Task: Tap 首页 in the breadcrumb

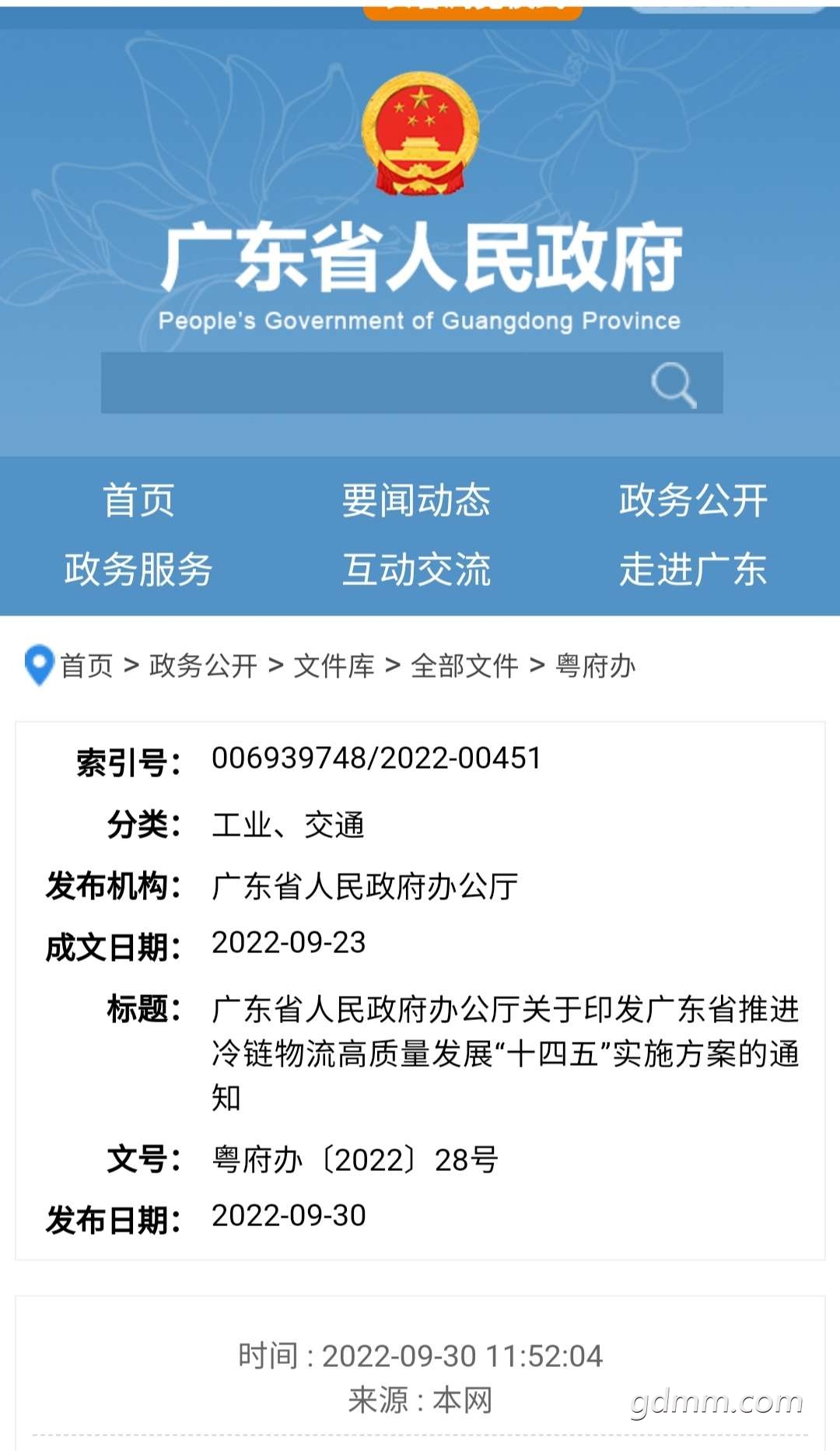Action: click(87, 666)
